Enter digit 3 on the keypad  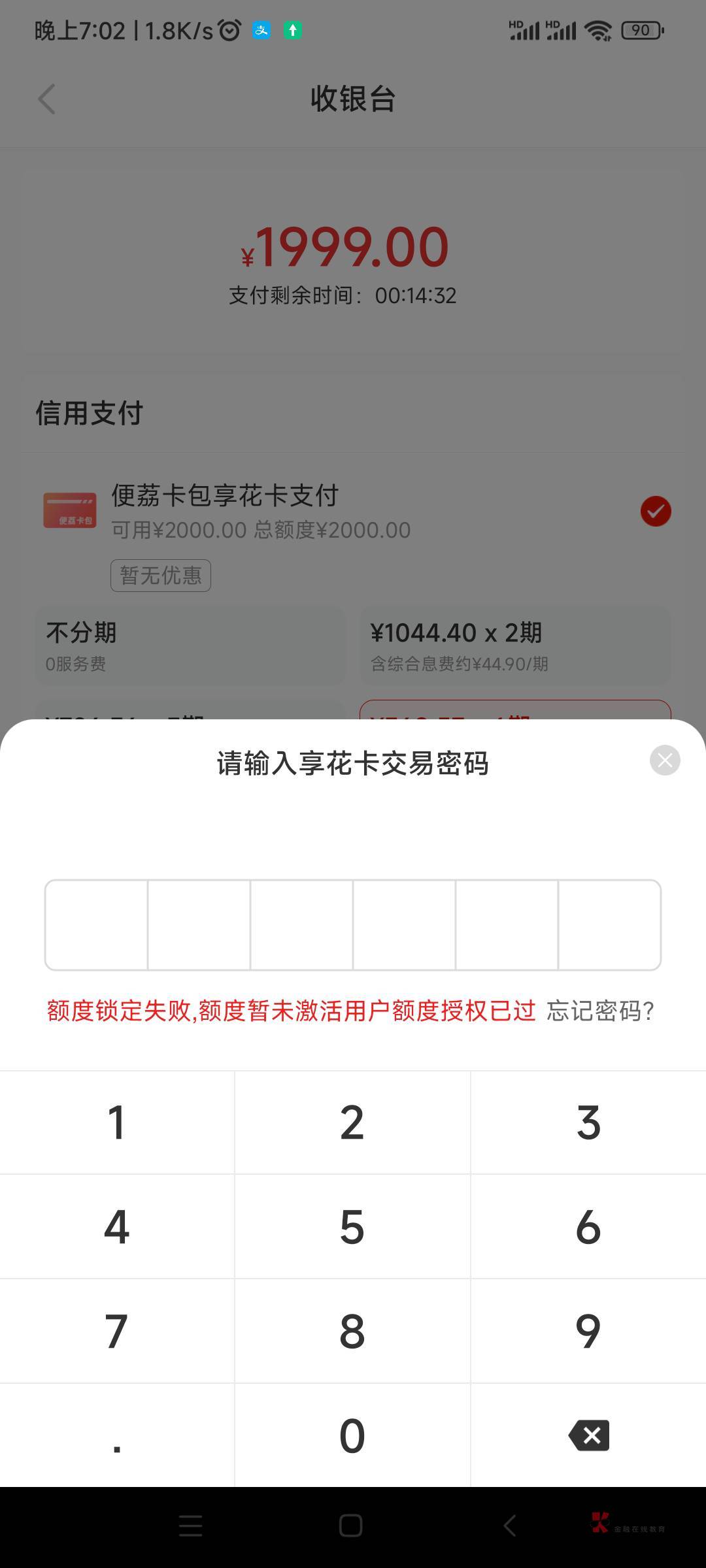coord(588,1122)
